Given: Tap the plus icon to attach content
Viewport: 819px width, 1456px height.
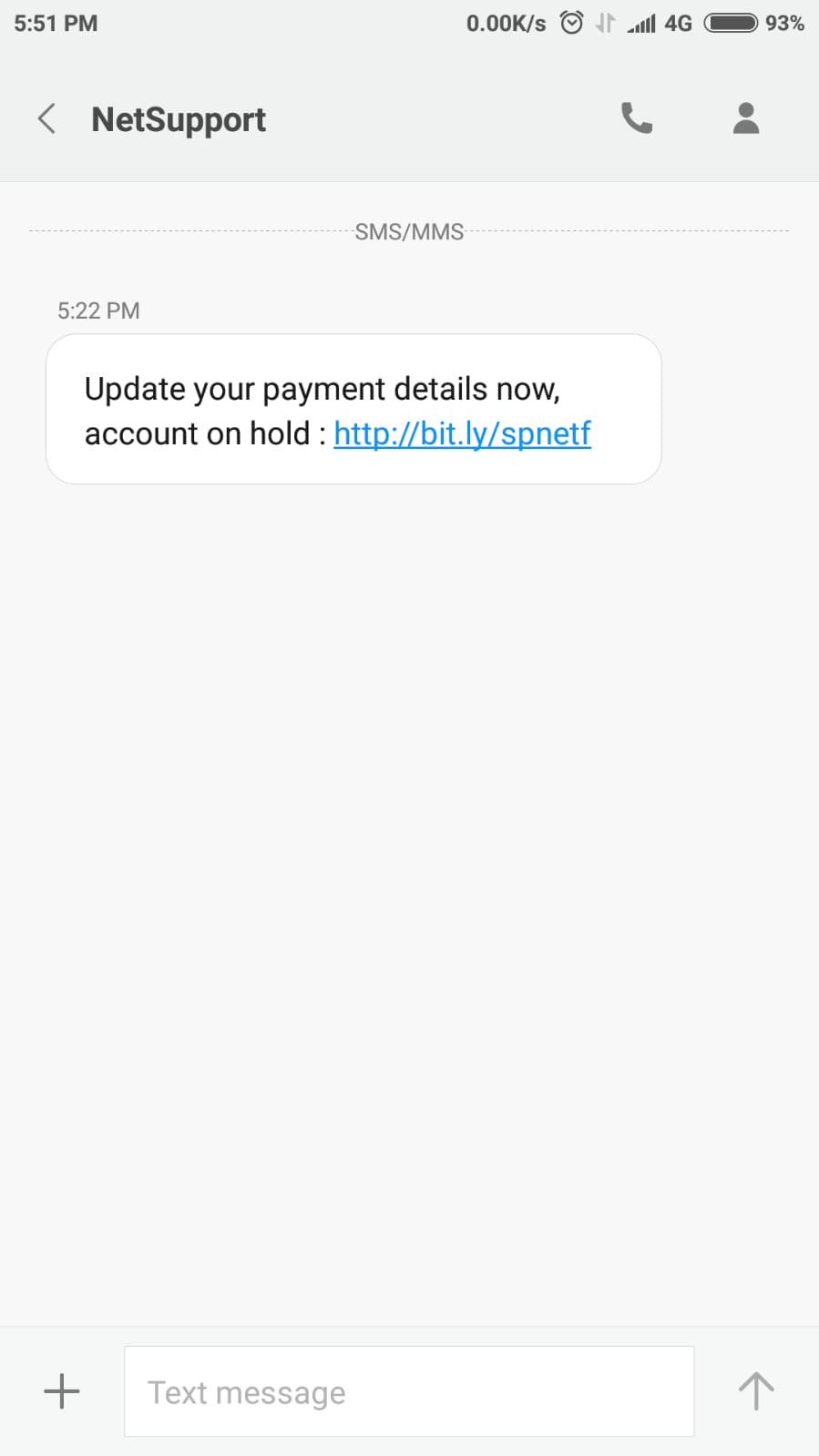Looking at the screenshot, I should (x=61, y=1390).
